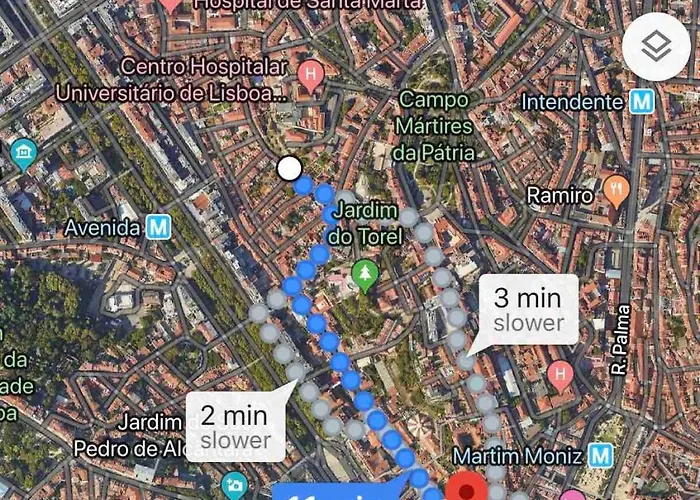Tap the Martim Moniz metro marker
Image resolution: width=700 pixels, height=500 pixels.
(x=601, y=456)
